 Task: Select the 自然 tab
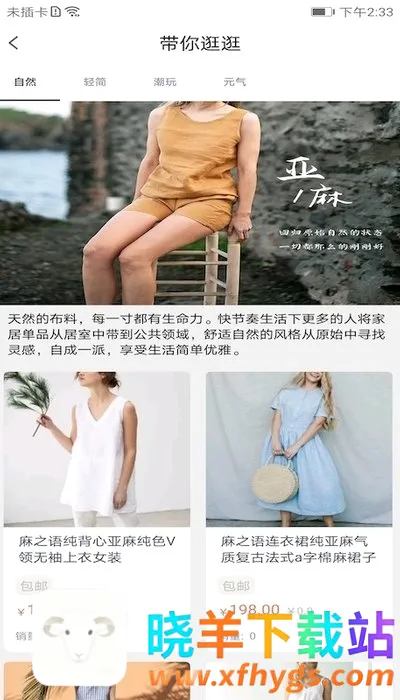point(25,82)
